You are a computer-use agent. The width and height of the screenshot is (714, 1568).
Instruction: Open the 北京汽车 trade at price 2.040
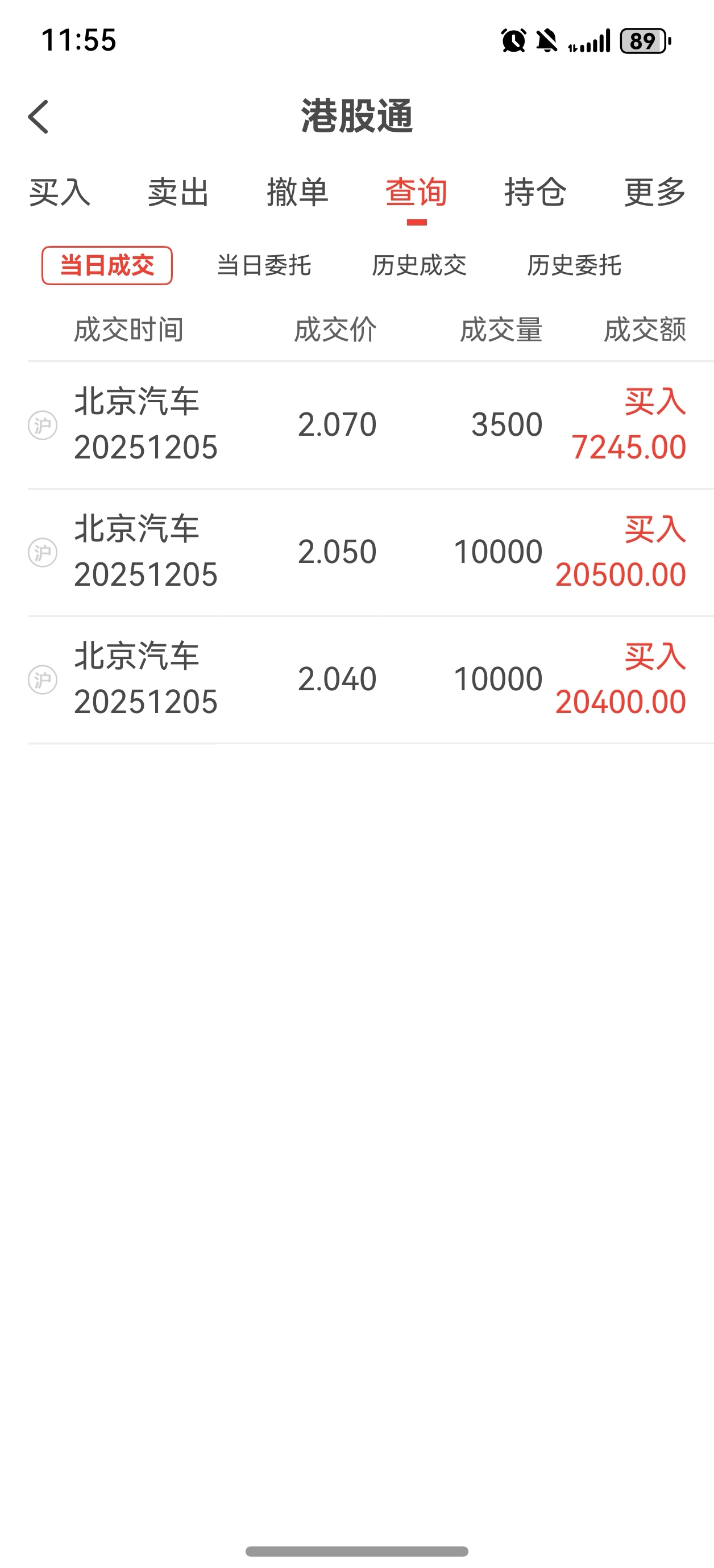[357, 679]
